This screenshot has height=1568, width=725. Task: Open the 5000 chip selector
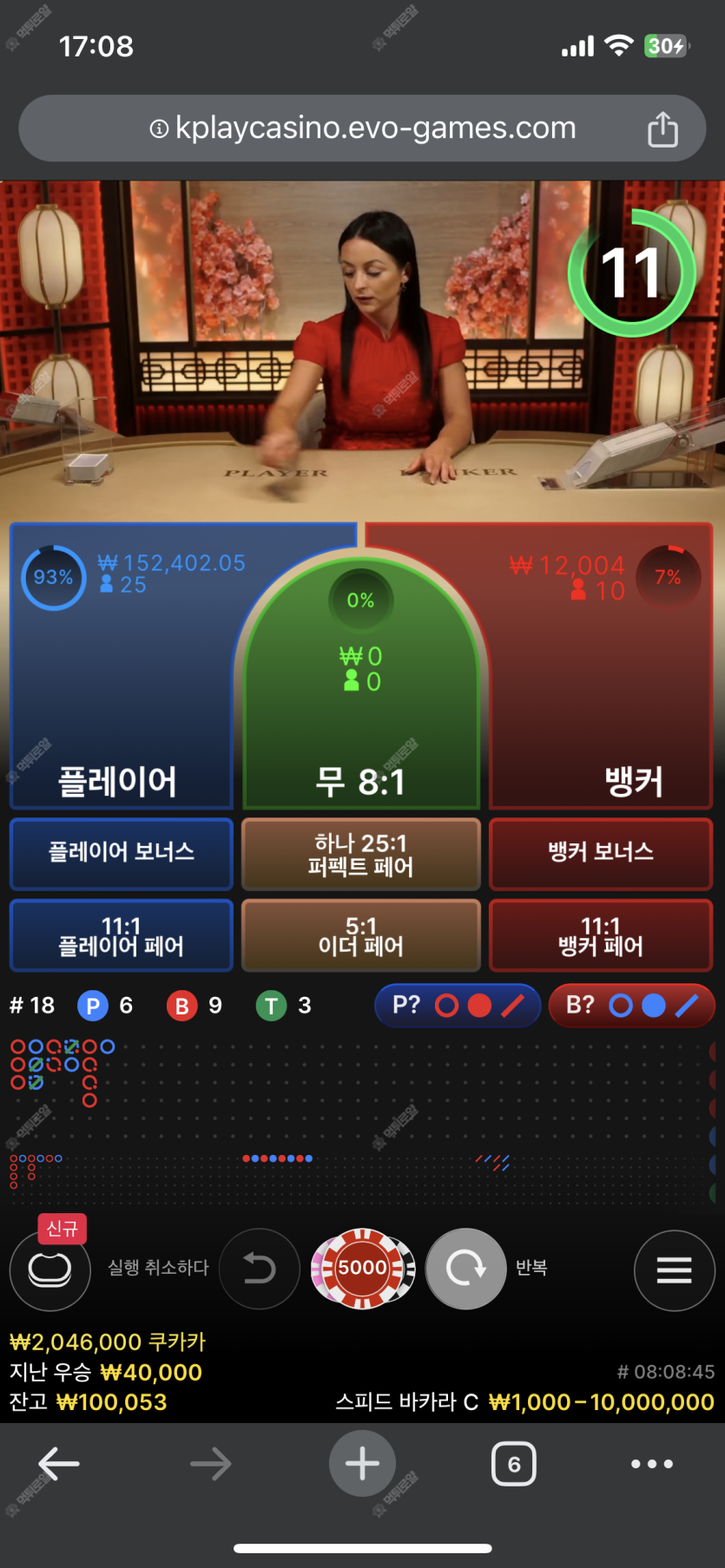[363, 1269]
